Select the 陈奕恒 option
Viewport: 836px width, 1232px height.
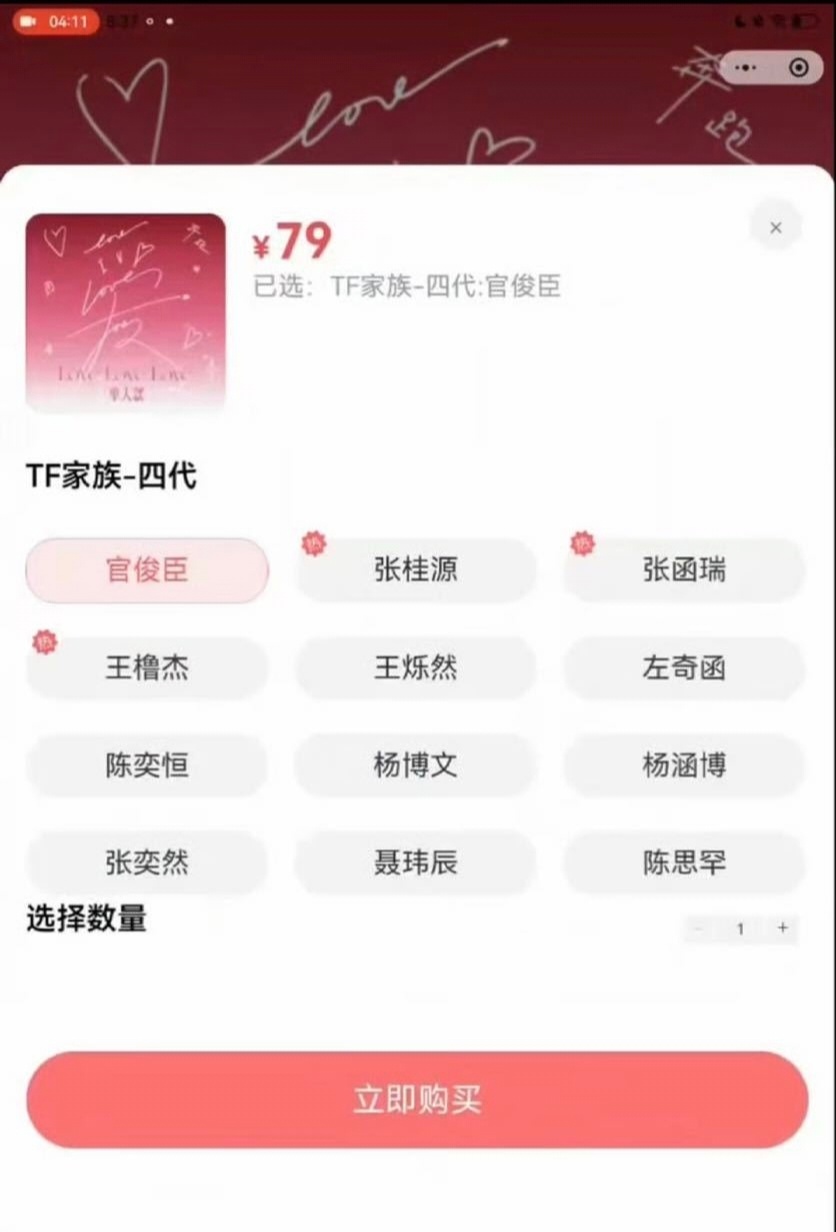147,765
